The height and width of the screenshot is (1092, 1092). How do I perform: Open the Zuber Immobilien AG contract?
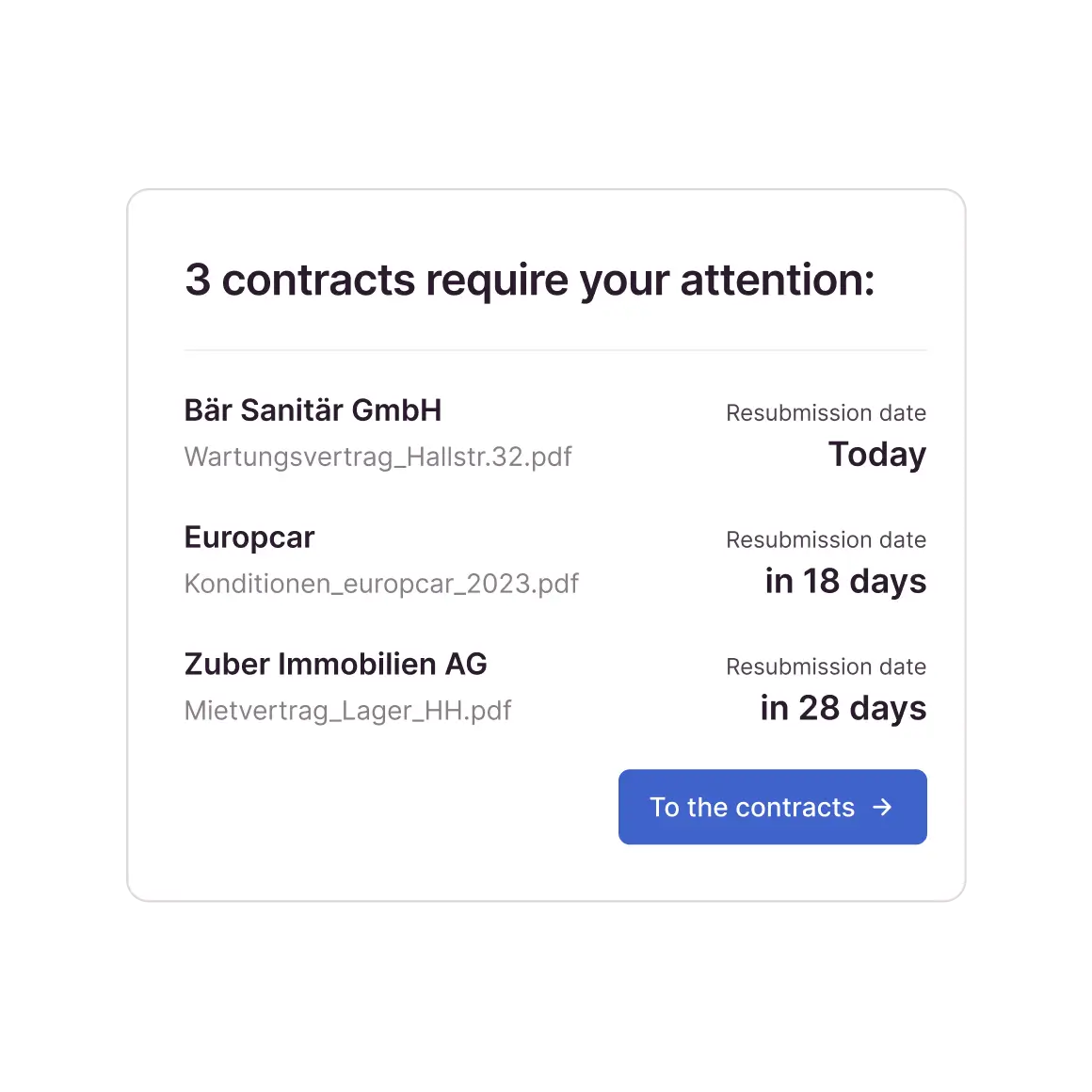click(x=335, y=665)
